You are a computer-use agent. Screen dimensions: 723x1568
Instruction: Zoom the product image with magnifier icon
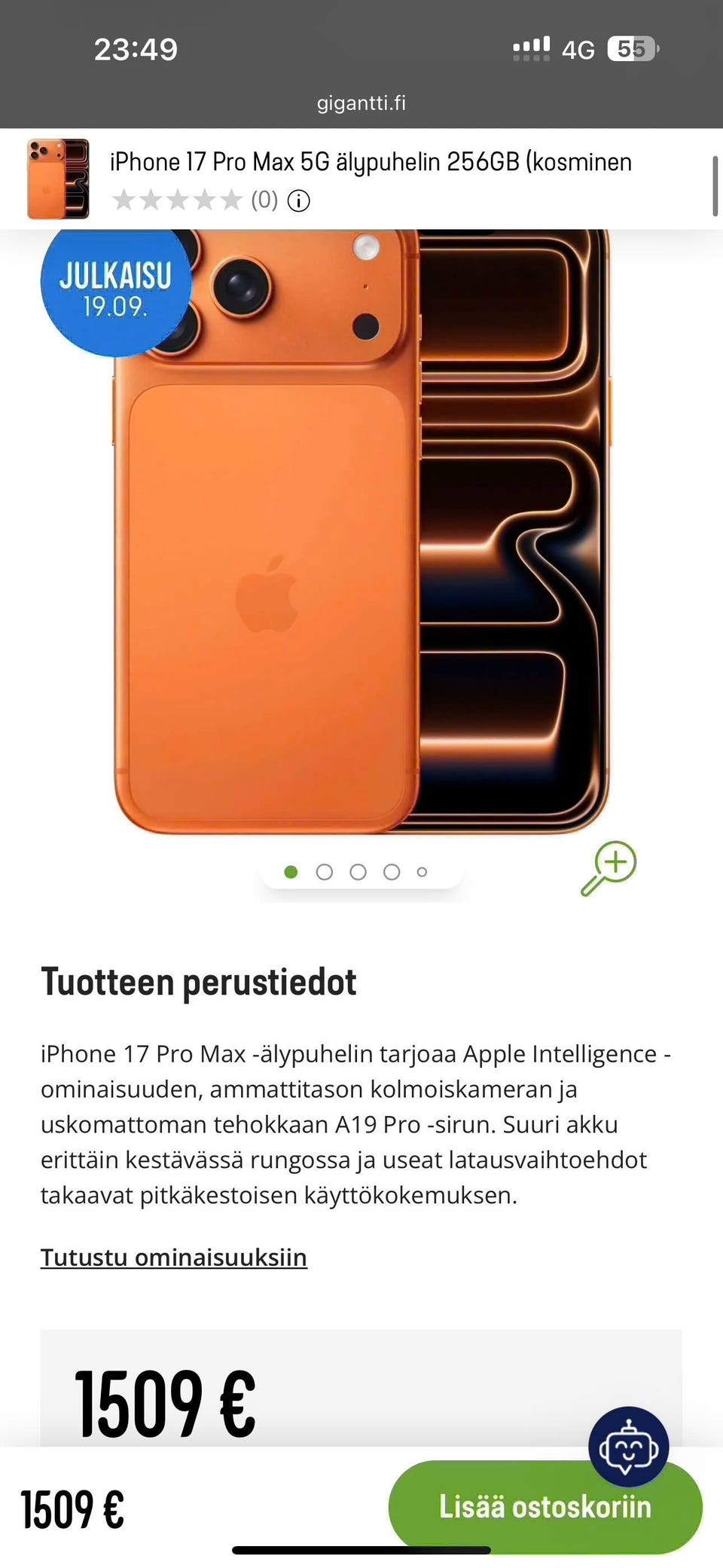pos(609,868)
